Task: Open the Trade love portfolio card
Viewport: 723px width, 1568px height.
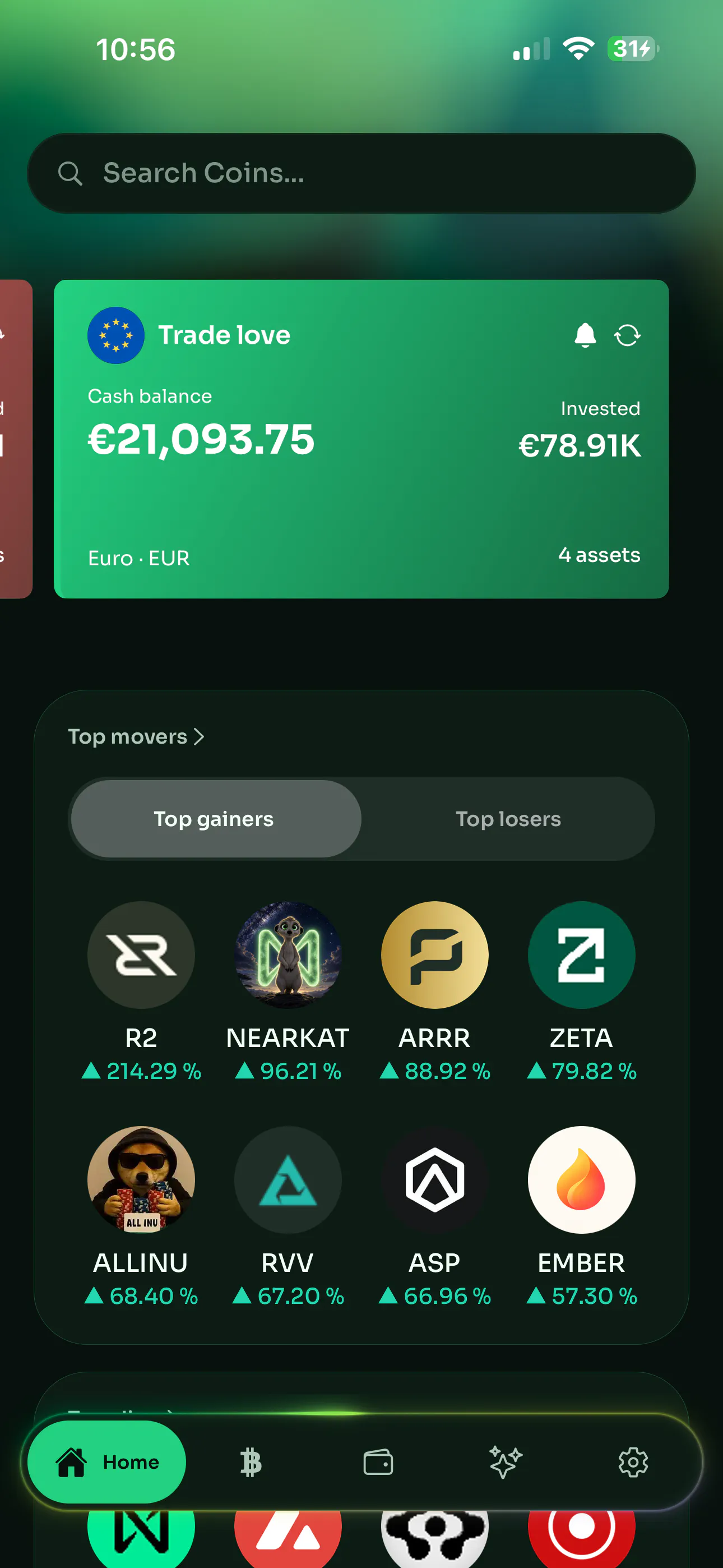Action: point(361,439)
